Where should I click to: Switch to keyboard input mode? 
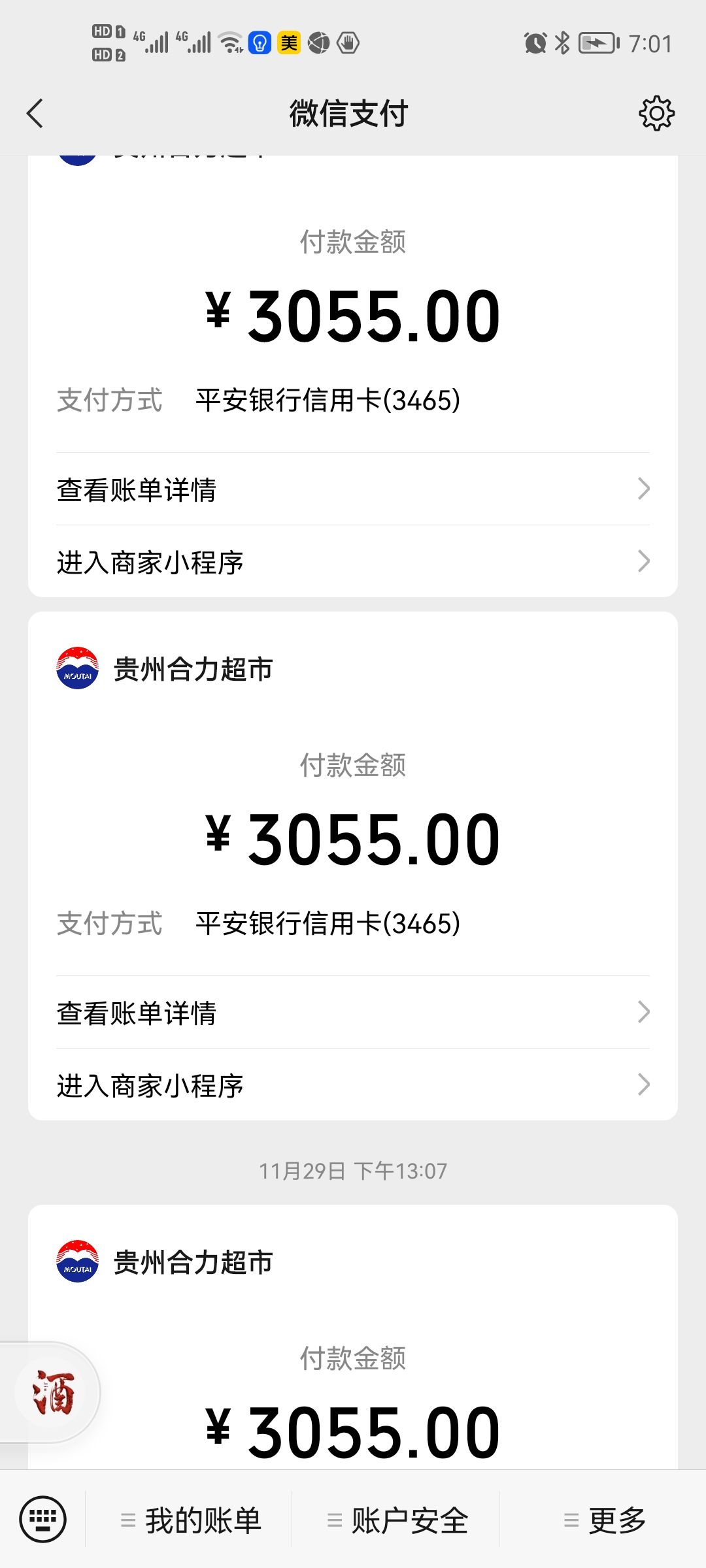[43, 1519]
